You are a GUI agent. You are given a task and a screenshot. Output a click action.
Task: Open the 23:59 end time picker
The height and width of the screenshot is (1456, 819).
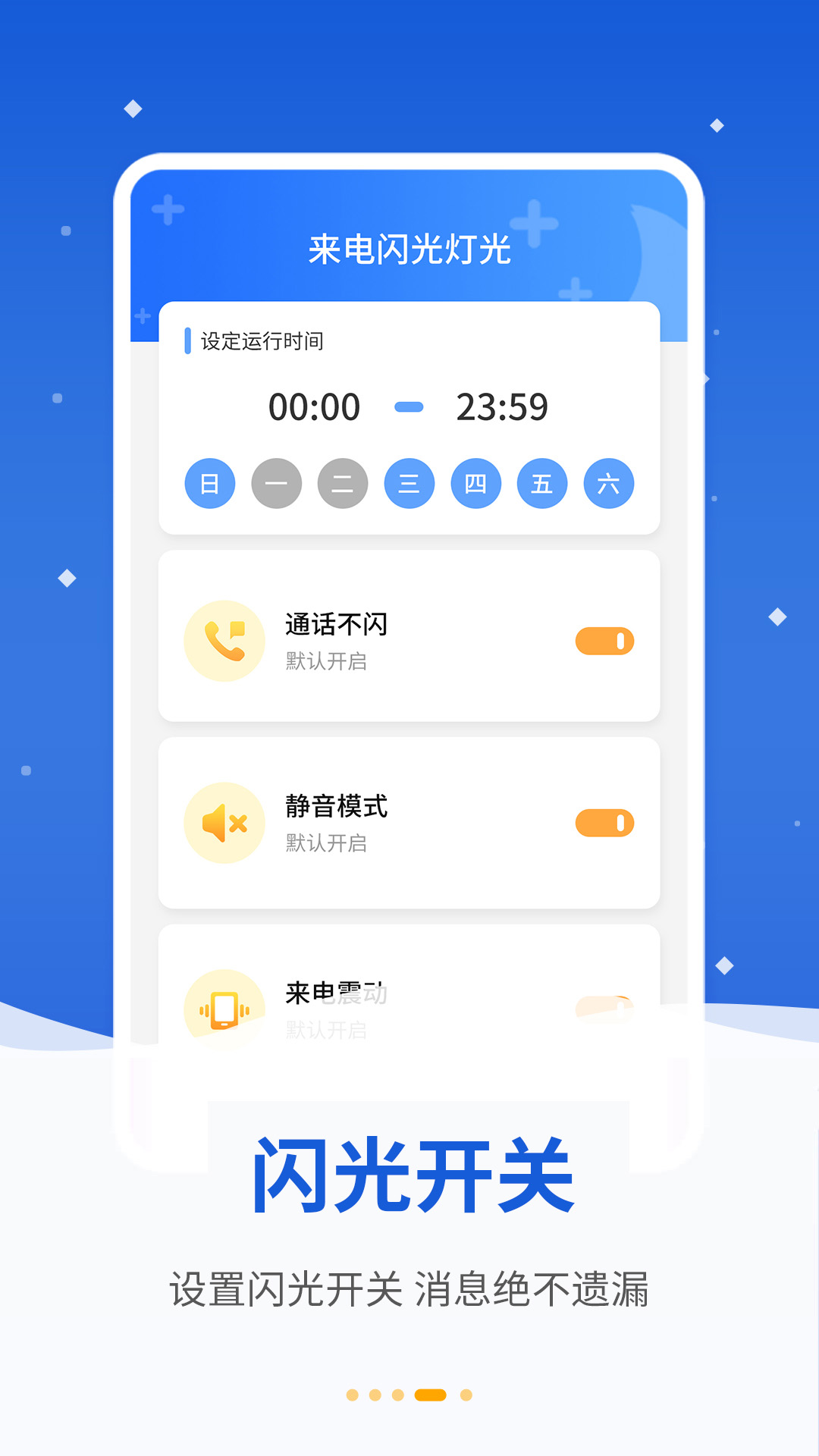click(502, 407)
